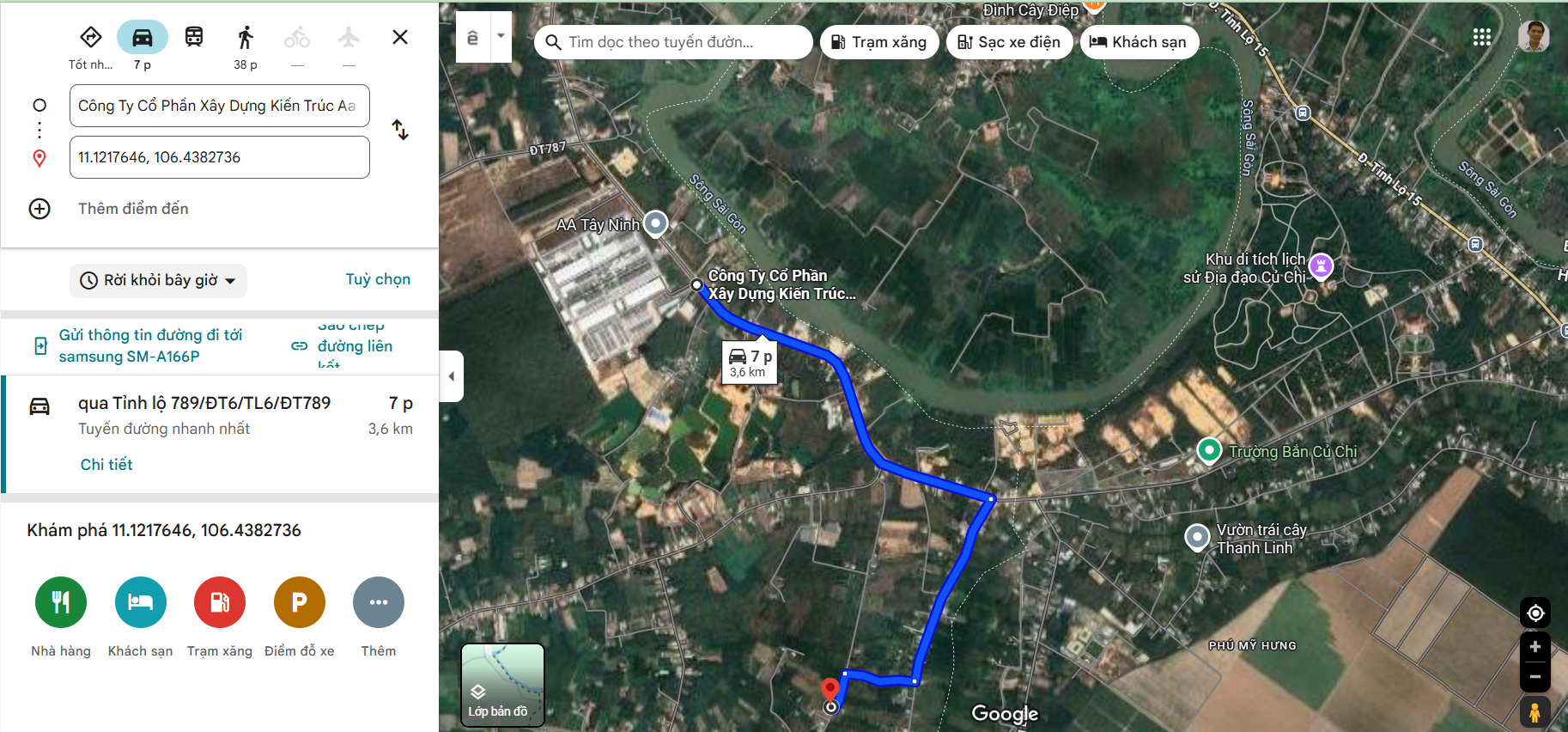Explore nearby restaurants (Nhà hàng)

61,602
